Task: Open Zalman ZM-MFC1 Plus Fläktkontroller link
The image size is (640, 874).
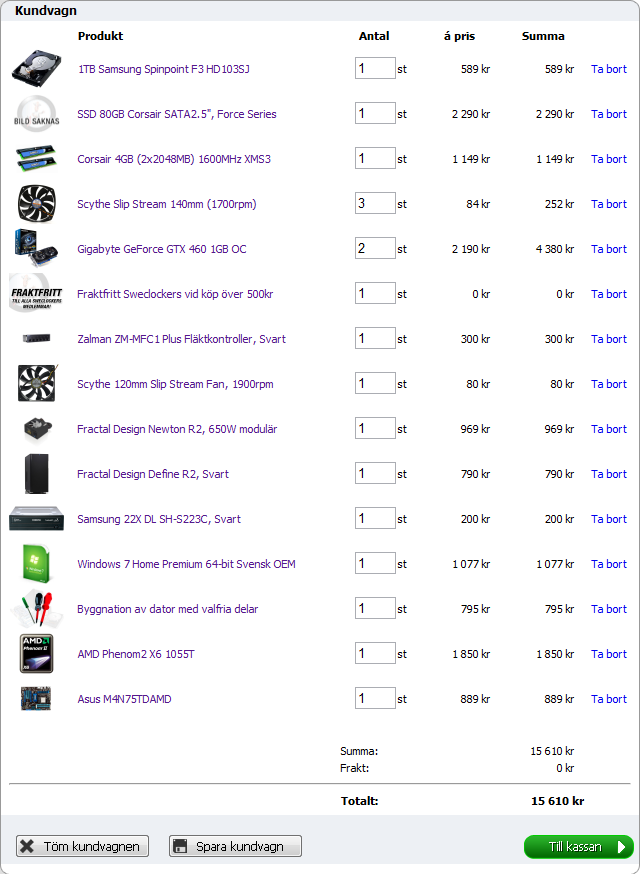Action: [x=180, y=339]
